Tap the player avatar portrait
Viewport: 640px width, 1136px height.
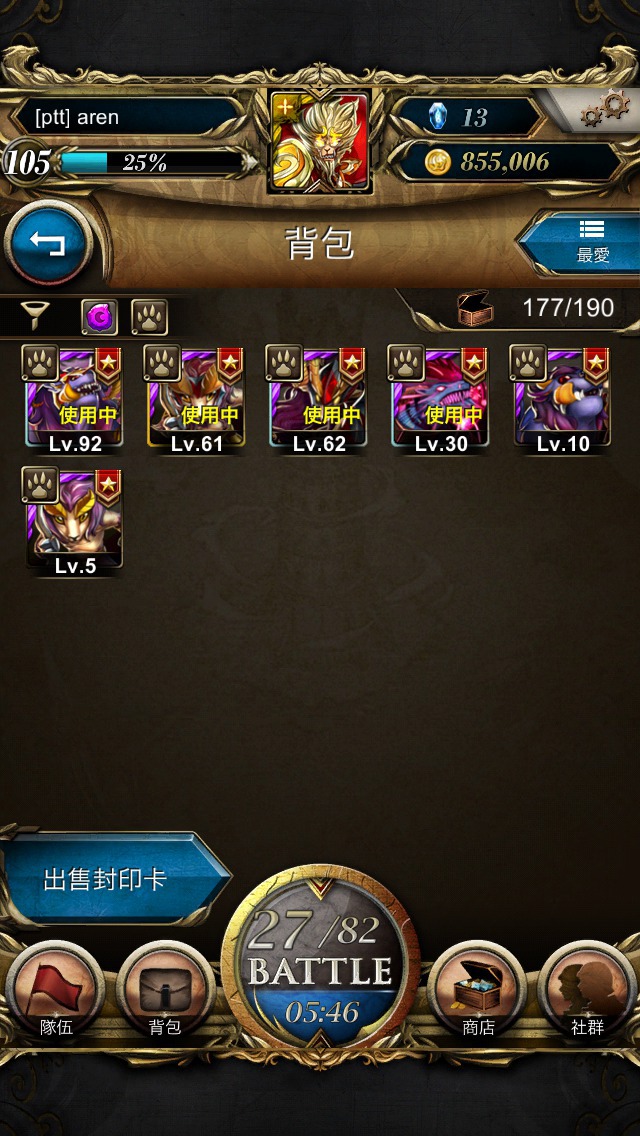click(320, 141)
